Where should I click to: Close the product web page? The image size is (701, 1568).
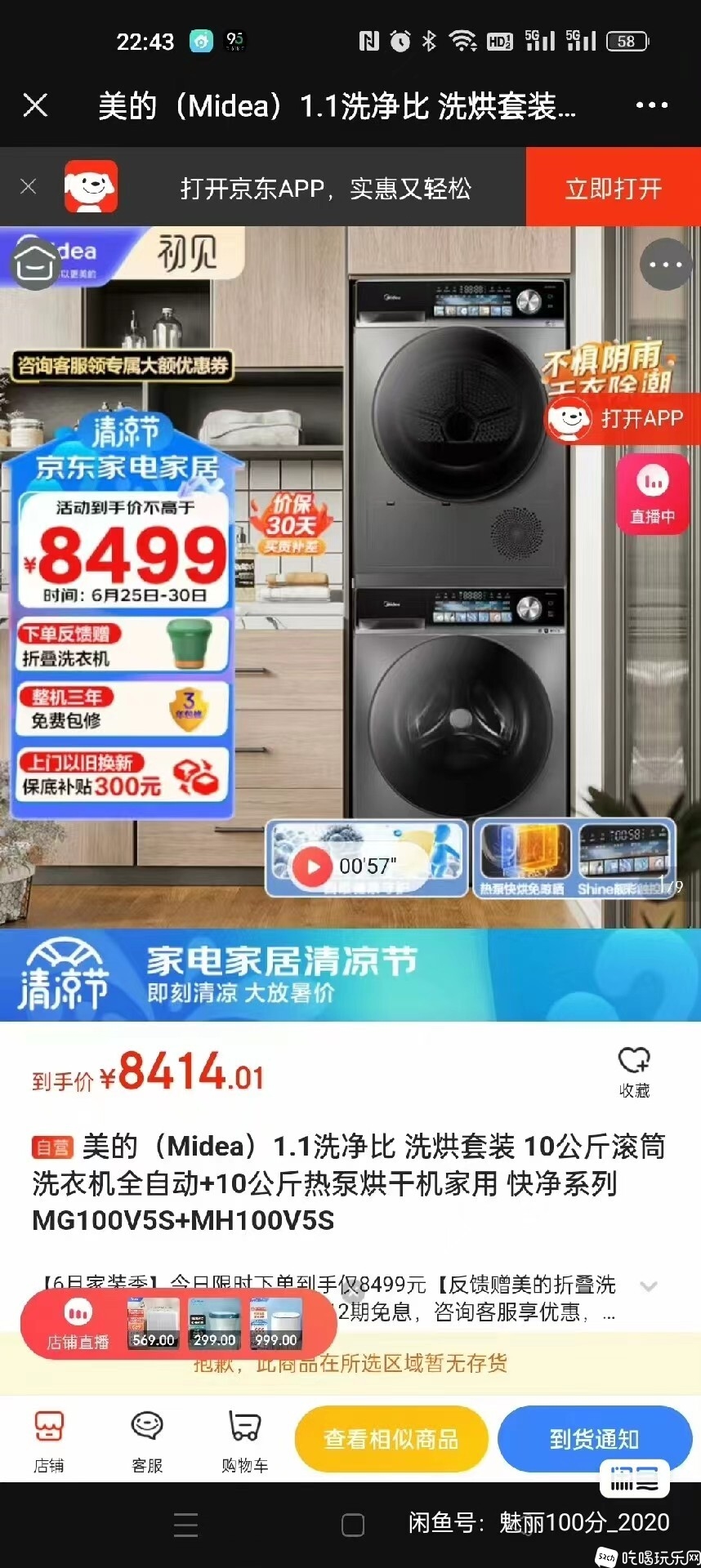pos(35,105)
